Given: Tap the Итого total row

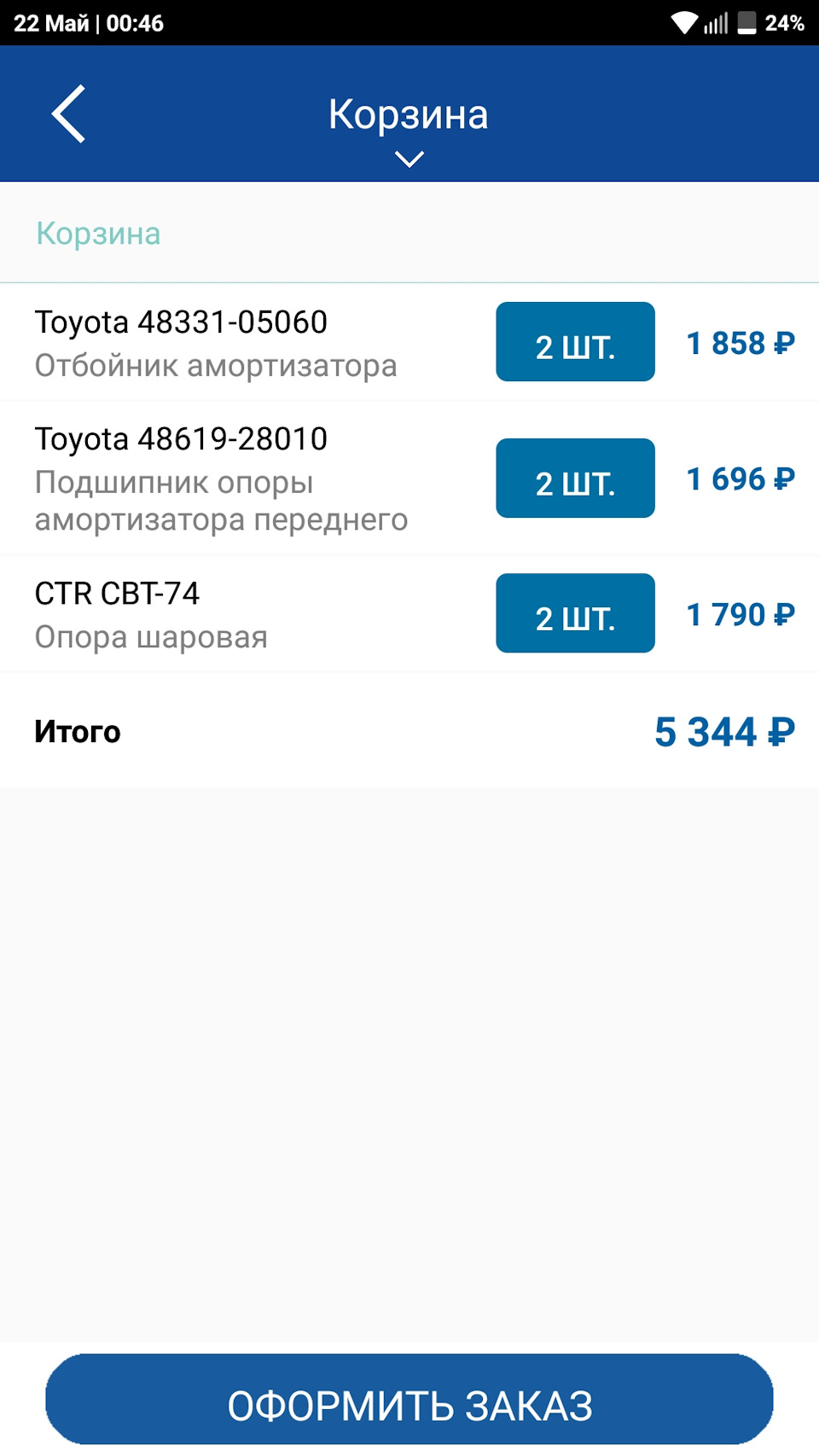Looking at the screenshot, I should pyautogui.click(x=77, y=731).
